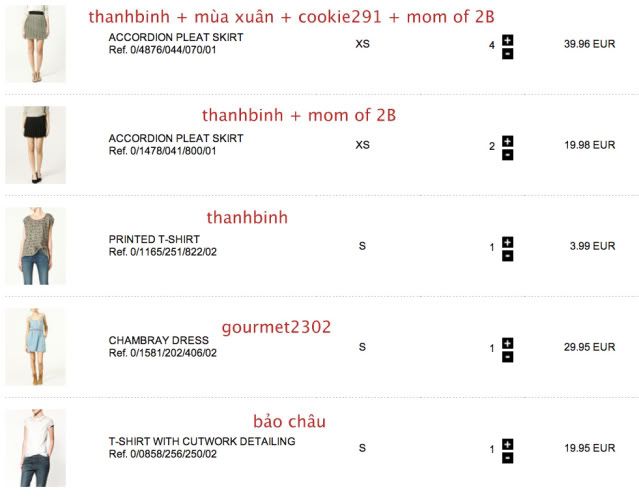639x498 pixels.
Task: Decrease quantity of T-Shirt with Cutwork Detailing
Action: tap(508, 458)
